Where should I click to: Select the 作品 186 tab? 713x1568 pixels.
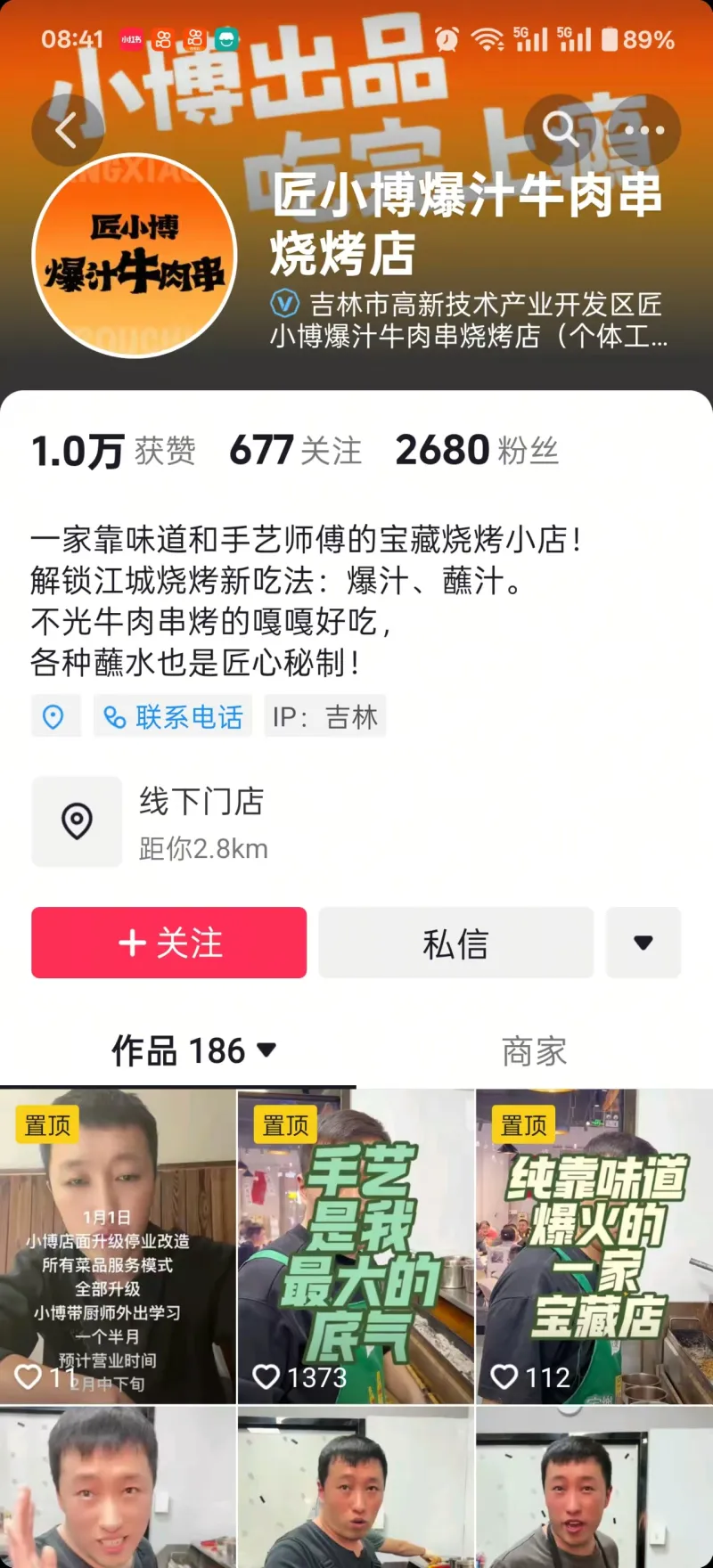[192, 1051]
